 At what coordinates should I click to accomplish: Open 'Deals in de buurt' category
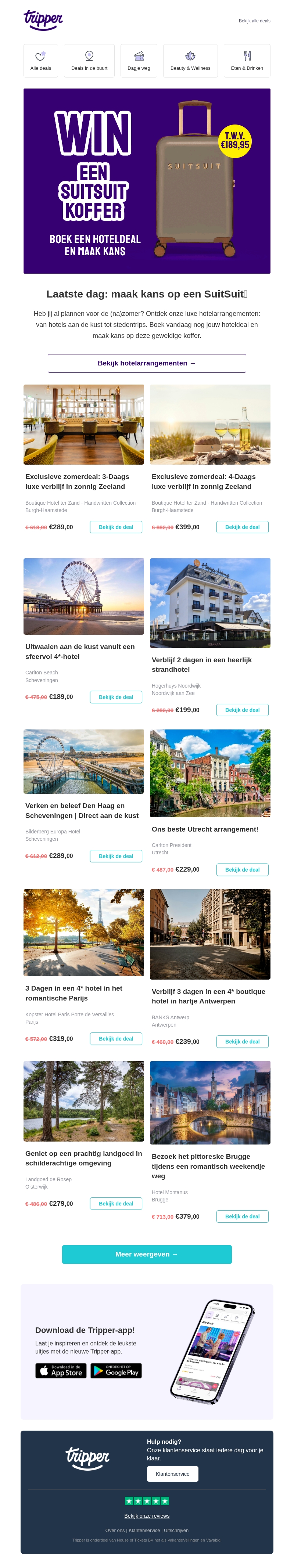pyautogui.click(x=89, y=61)
